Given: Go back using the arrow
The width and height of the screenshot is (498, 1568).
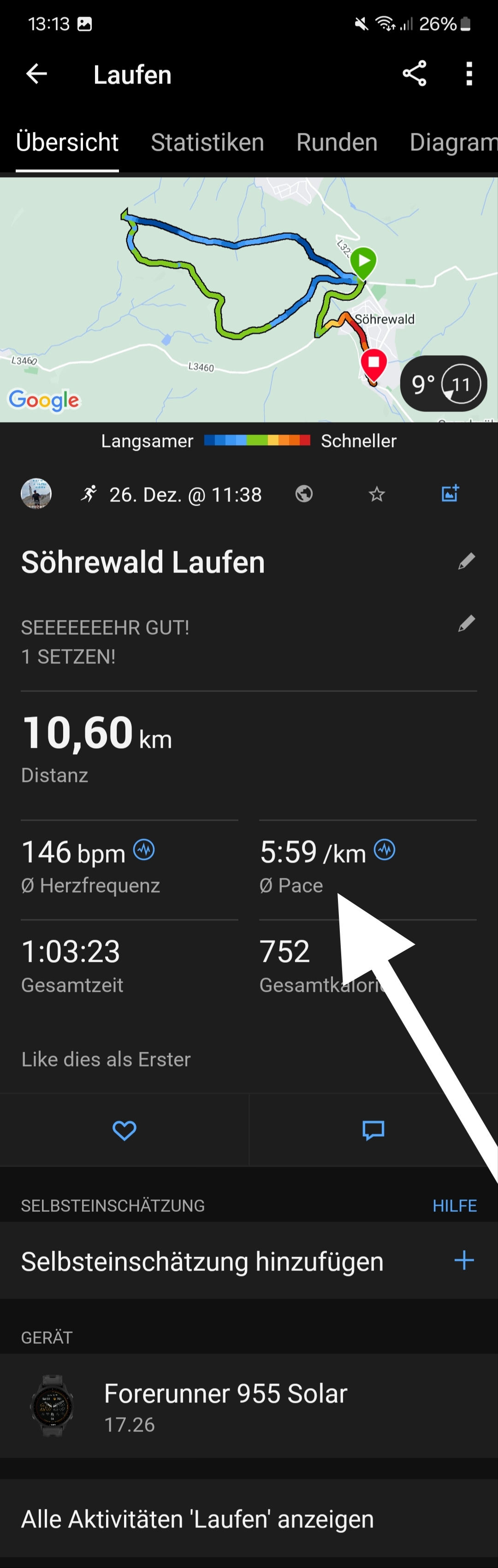Looking at the screenshot, I should tap(36, 74).
